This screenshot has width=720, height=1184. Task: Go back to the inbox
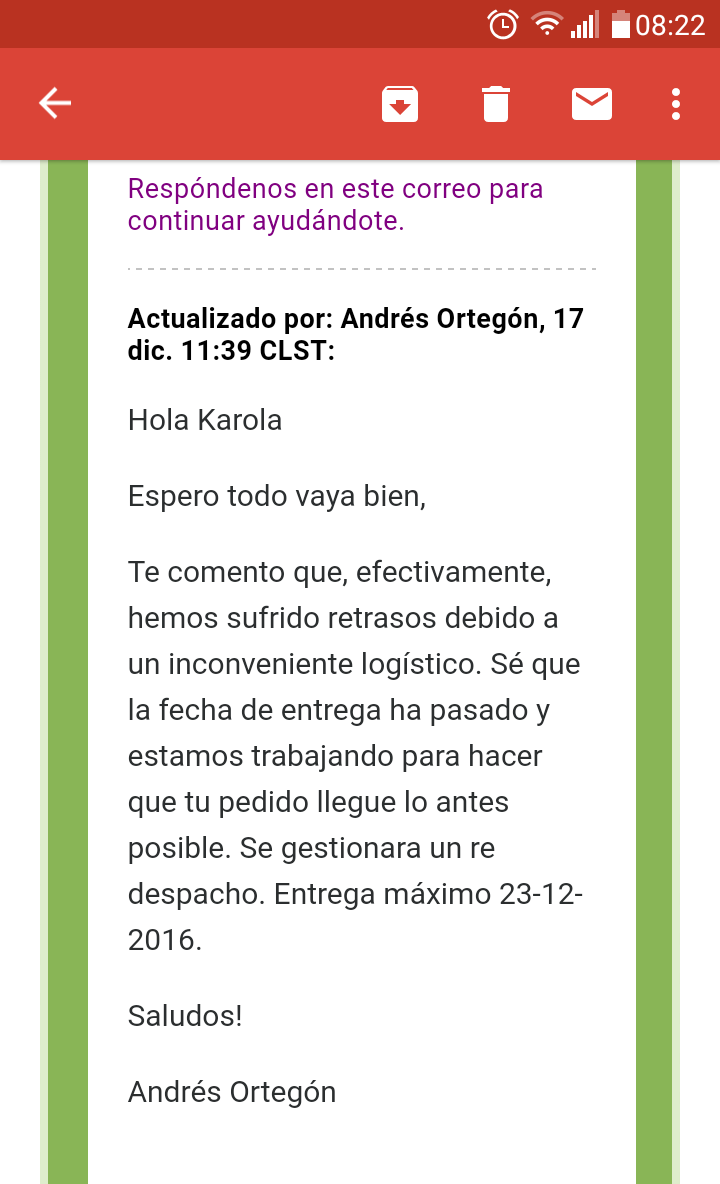point(55,103)
